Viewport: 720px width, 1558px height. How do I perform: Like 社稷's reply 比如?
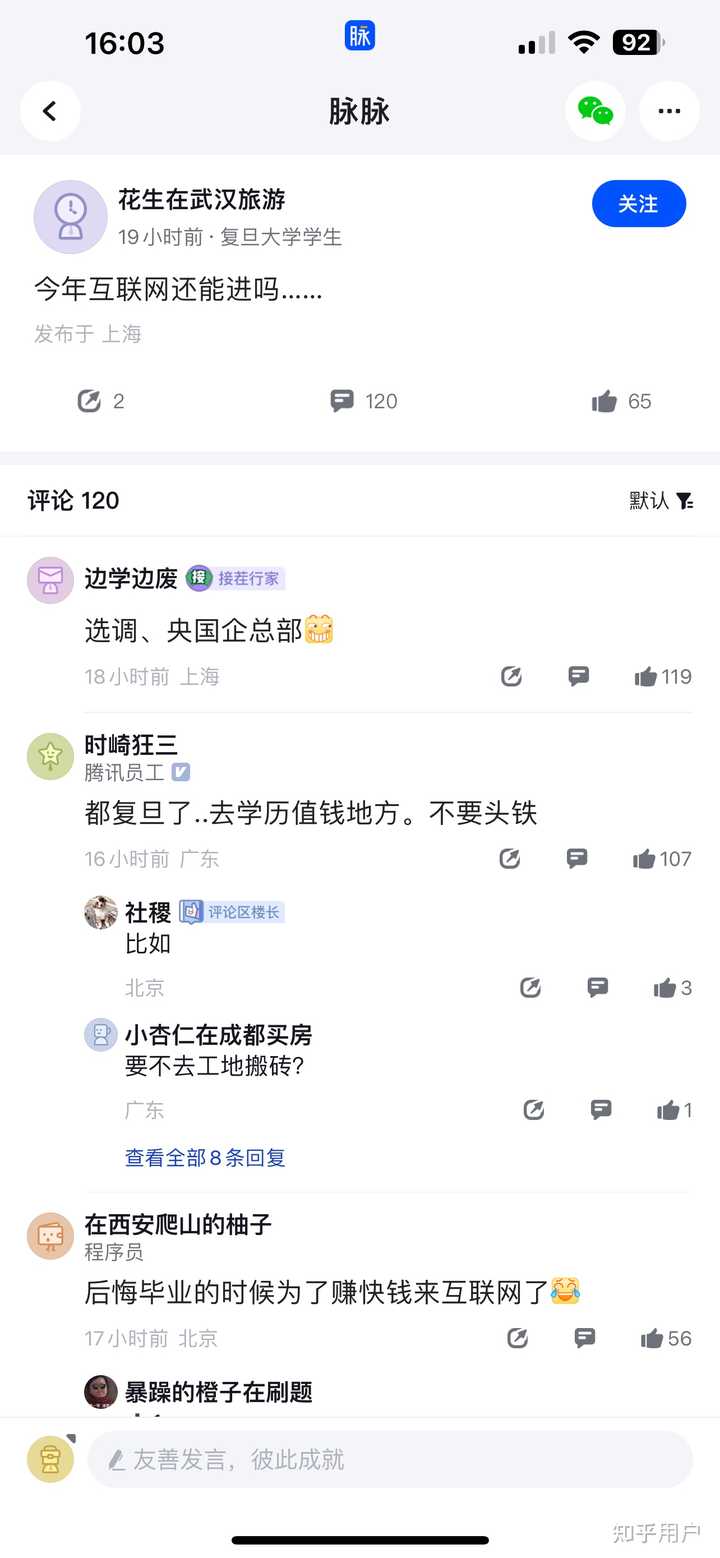point(666,988)
